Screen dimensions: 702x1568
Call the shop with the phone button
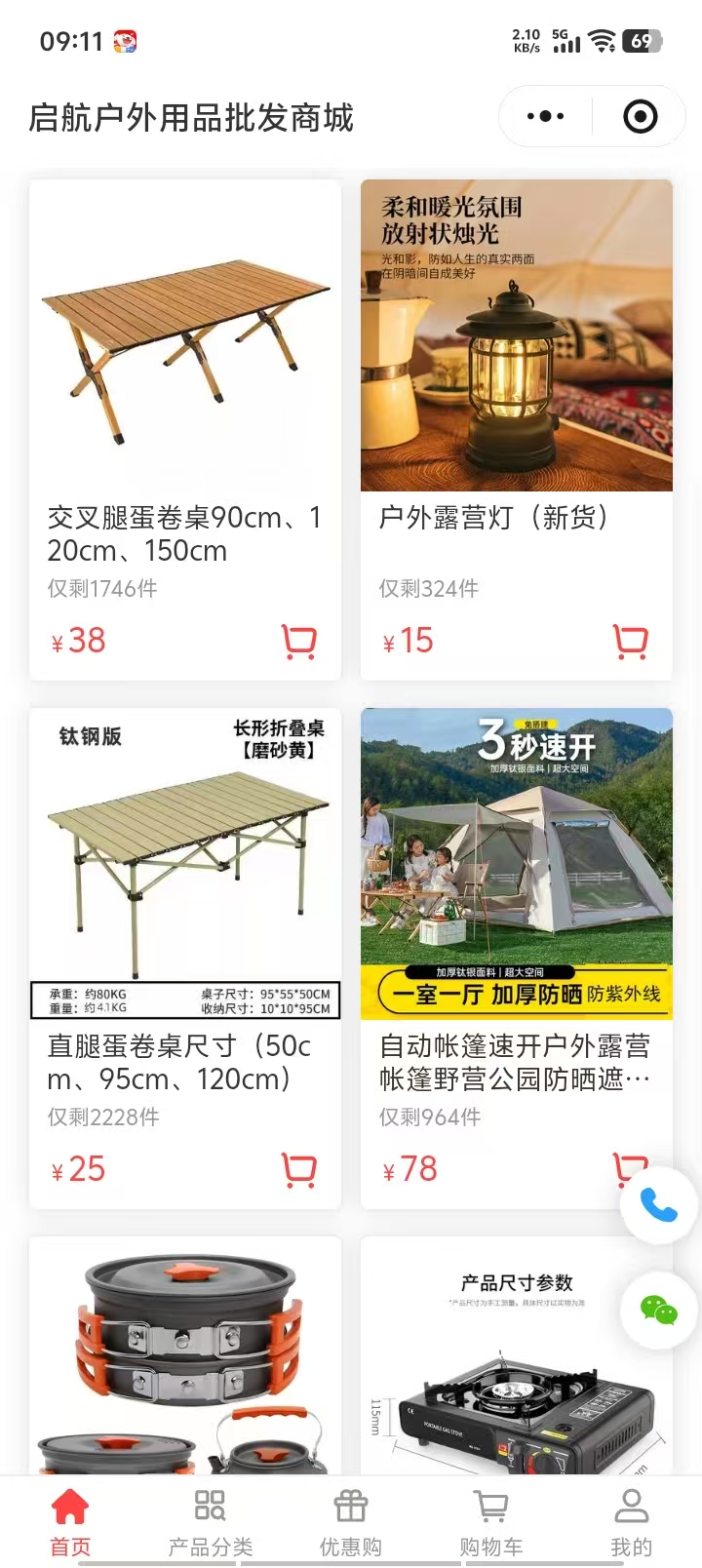(659, 1205)
